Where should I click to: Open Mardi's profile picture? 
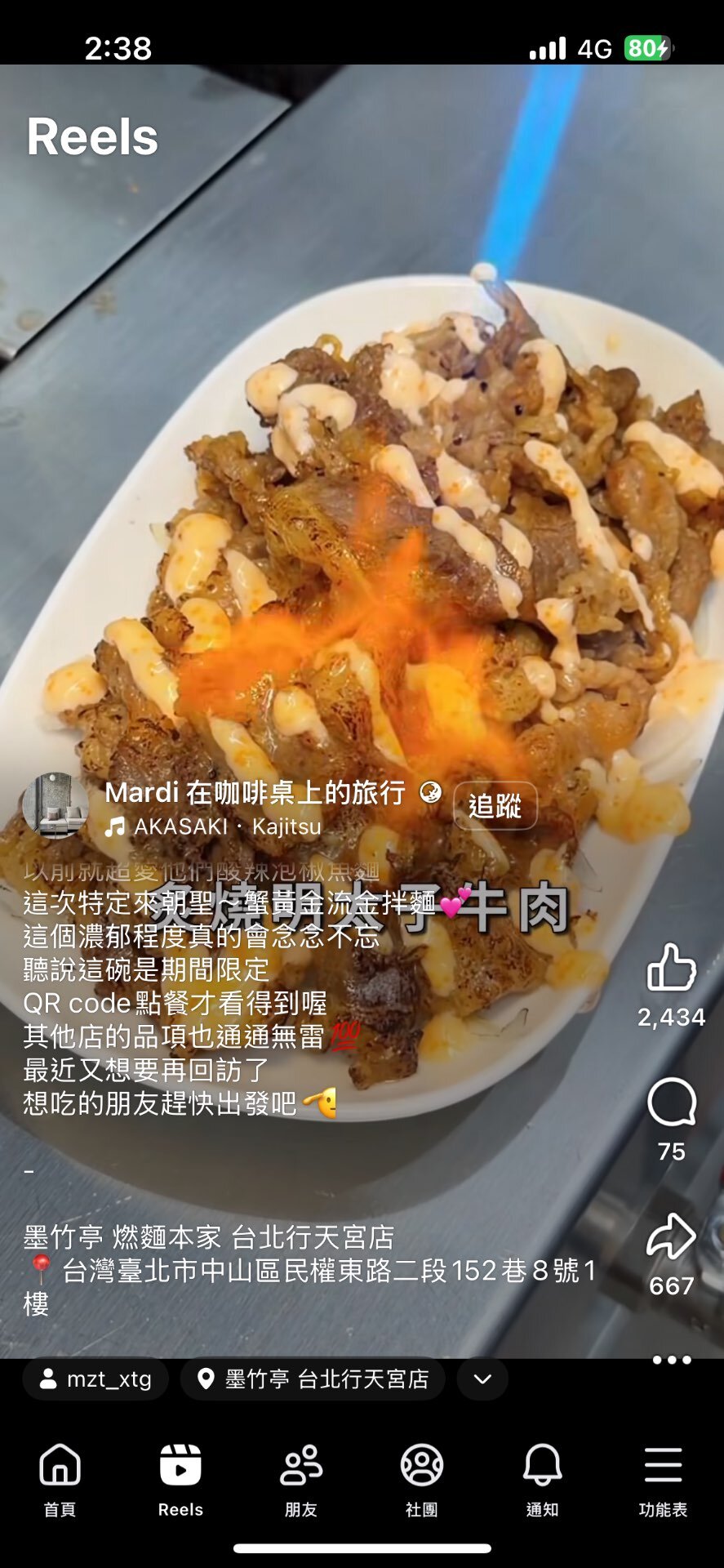coord(56,806)
